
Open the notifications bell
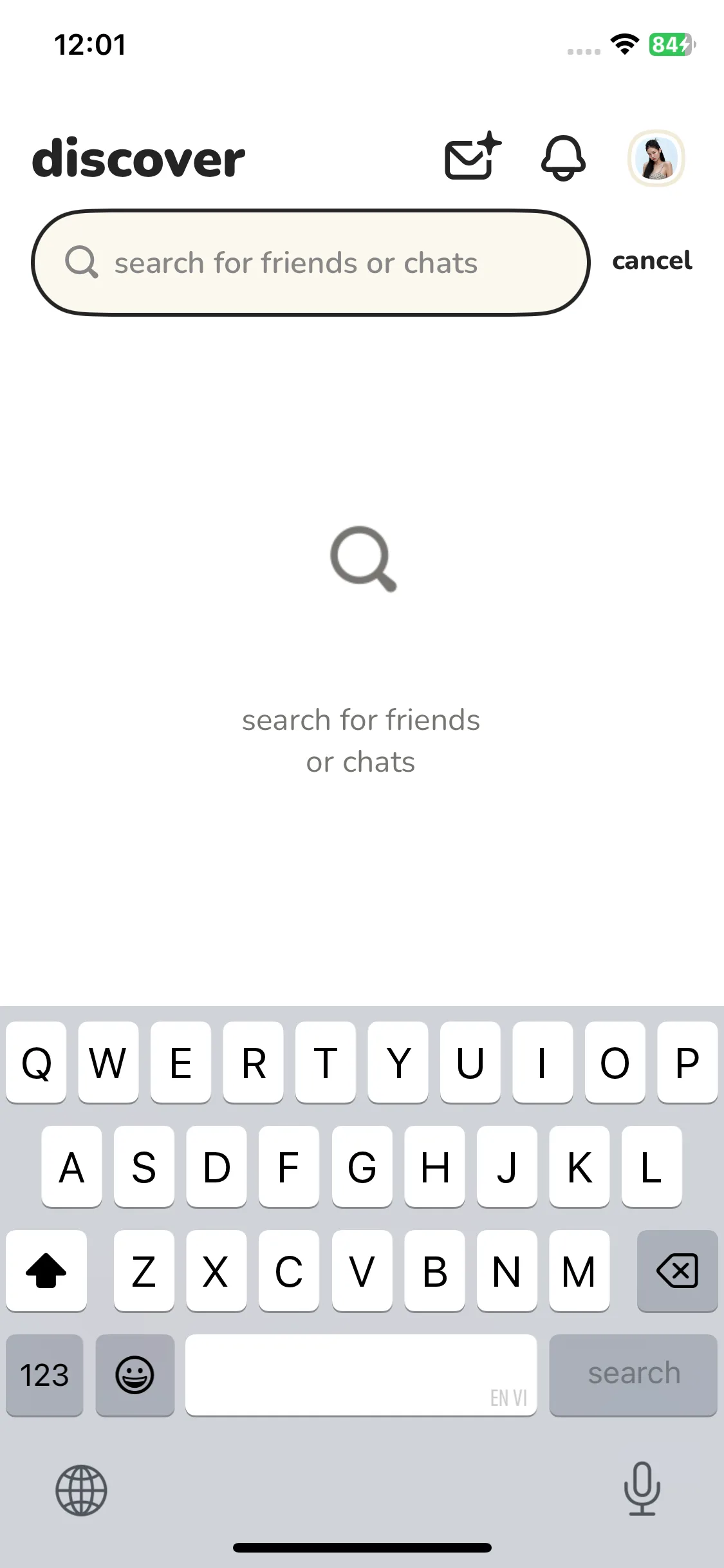563,158
